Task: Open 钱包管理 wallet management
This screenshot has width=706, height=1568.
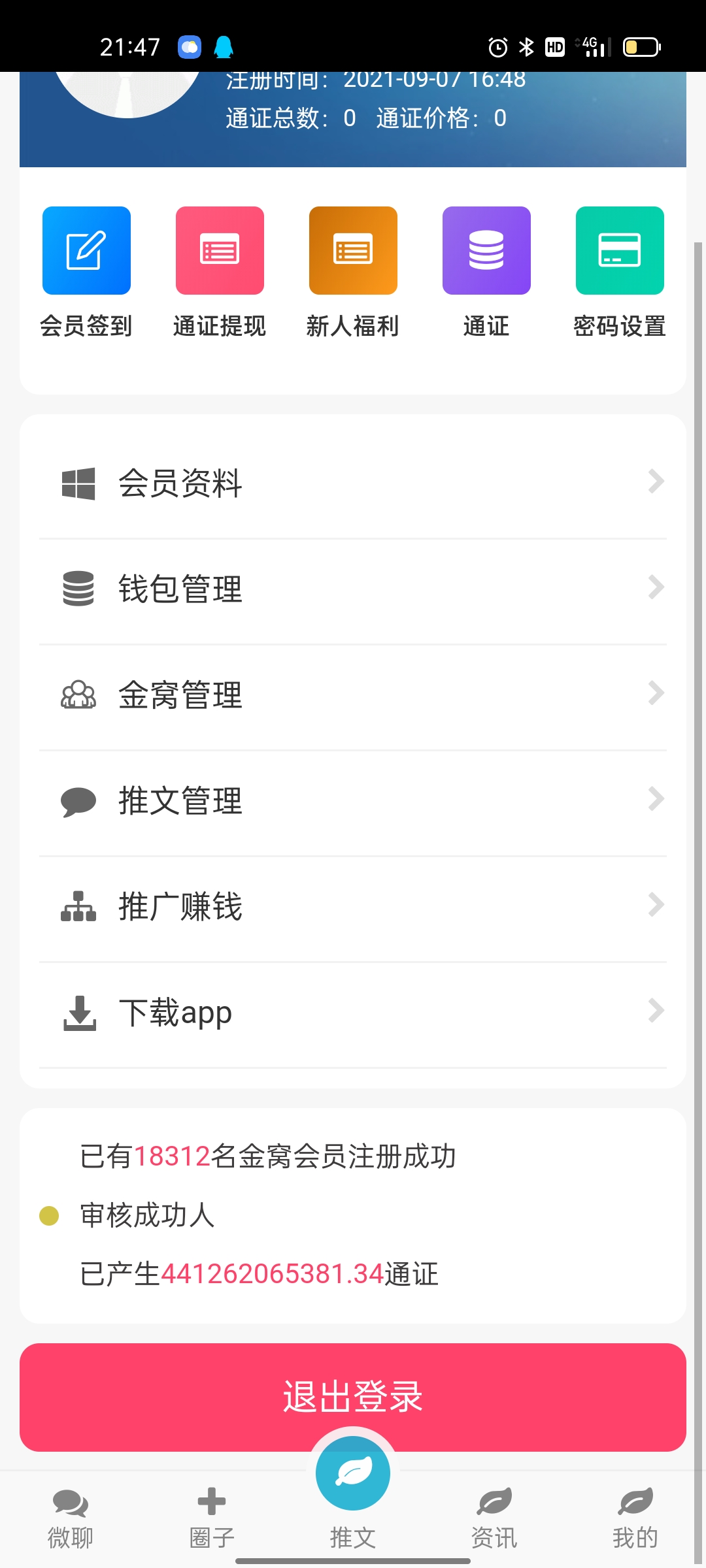Action: point(353,589)
